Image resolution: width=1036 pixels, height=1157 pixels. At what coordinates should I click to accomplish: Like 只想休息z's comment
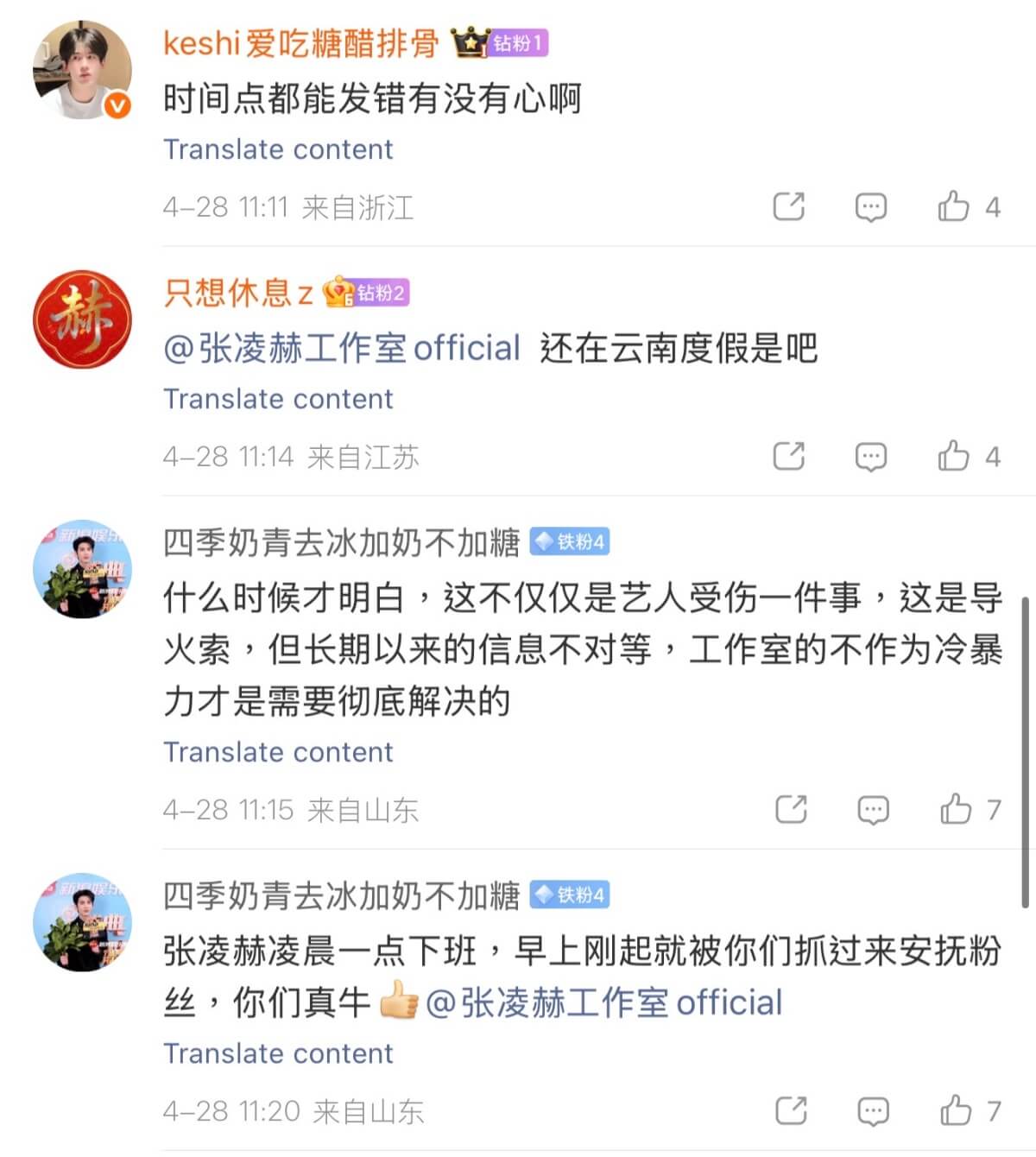point(954,456)
